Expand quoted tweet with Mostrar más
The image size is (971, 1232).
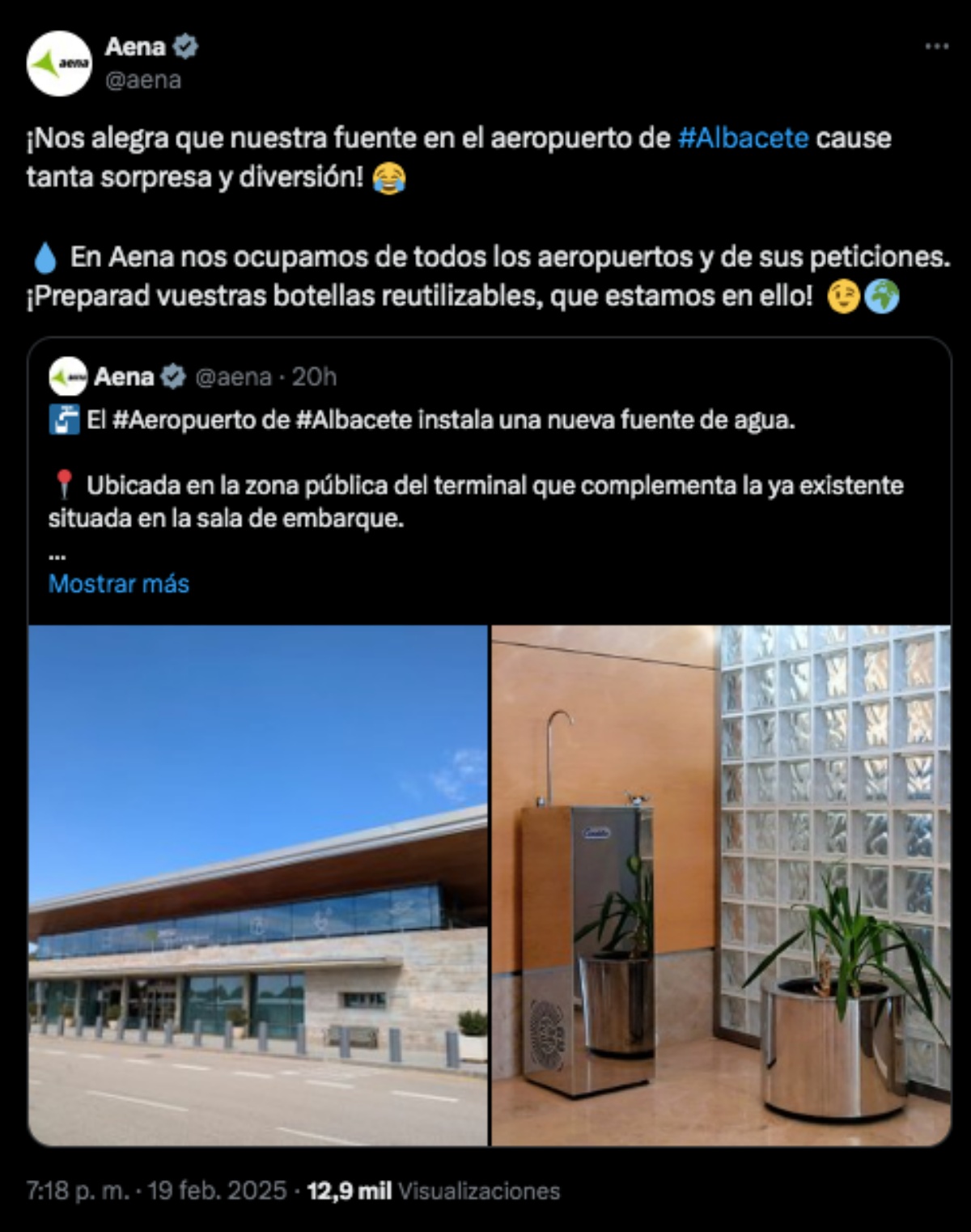click(x=118, y=584)
